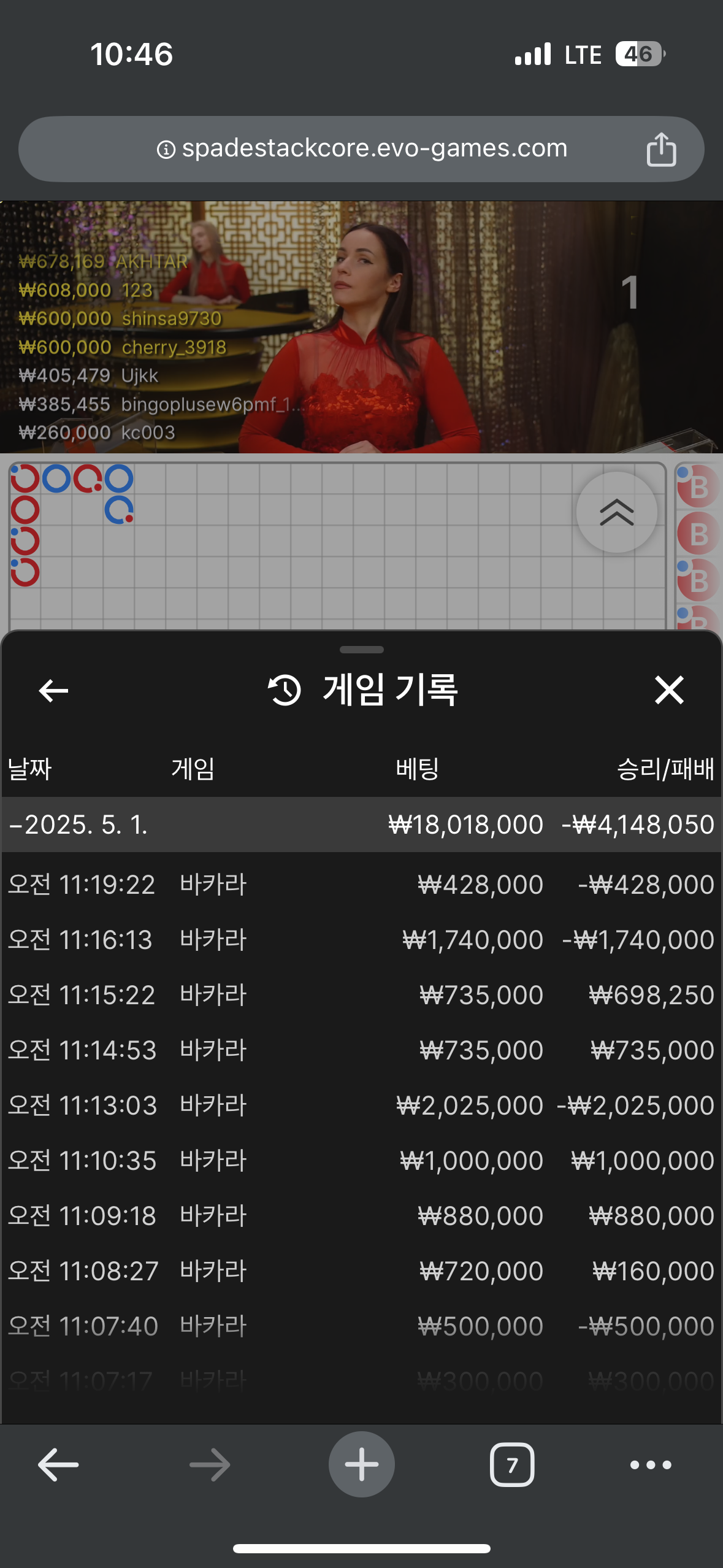Open the 11:16:13 baccarat record
The height and width of the screenshot is (1568, 723).
click(x=361, y=940)
